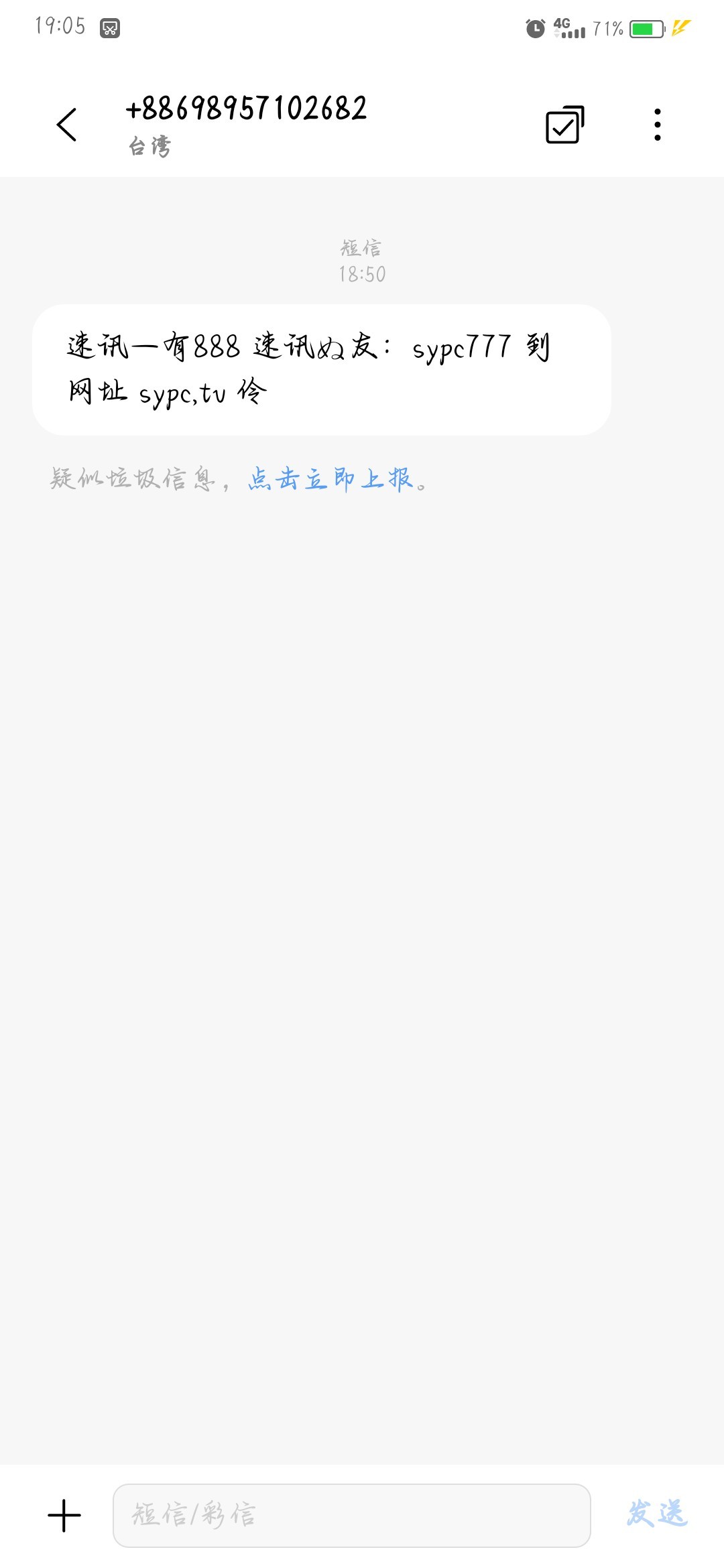Open the three-dot overflow menu

(x=657, y=125)
